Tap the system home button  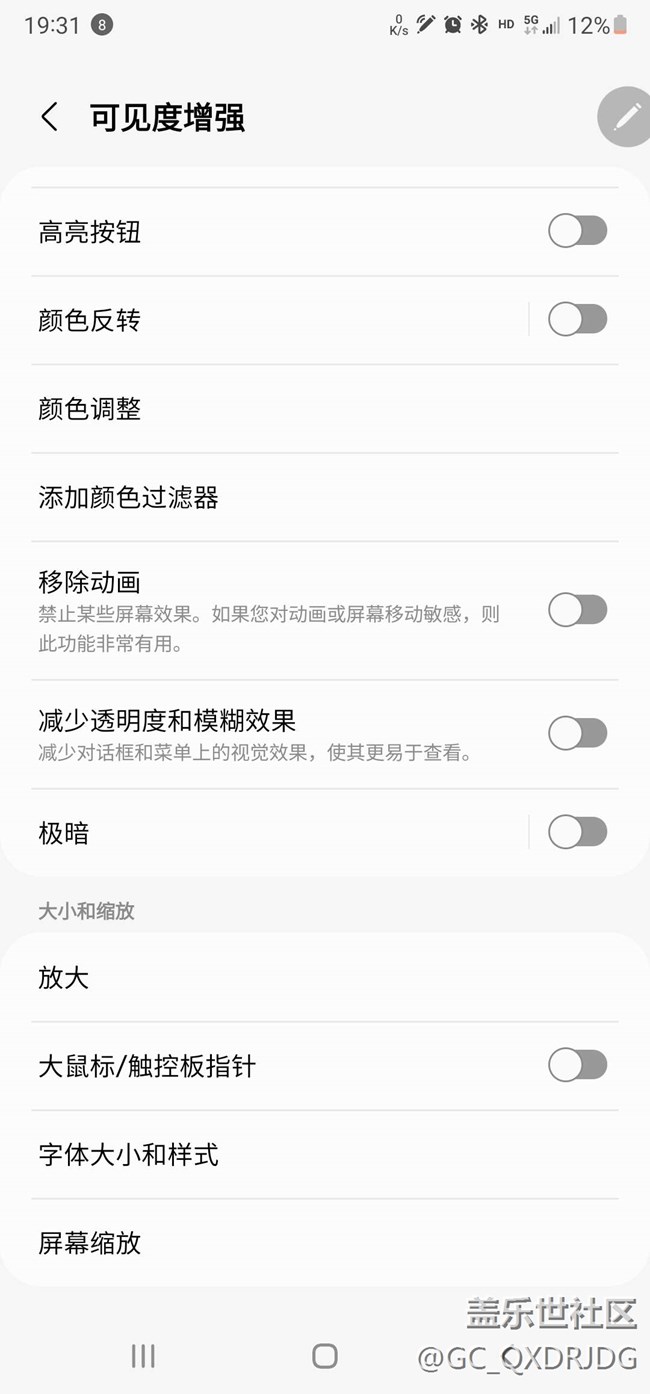(325, 1356)
